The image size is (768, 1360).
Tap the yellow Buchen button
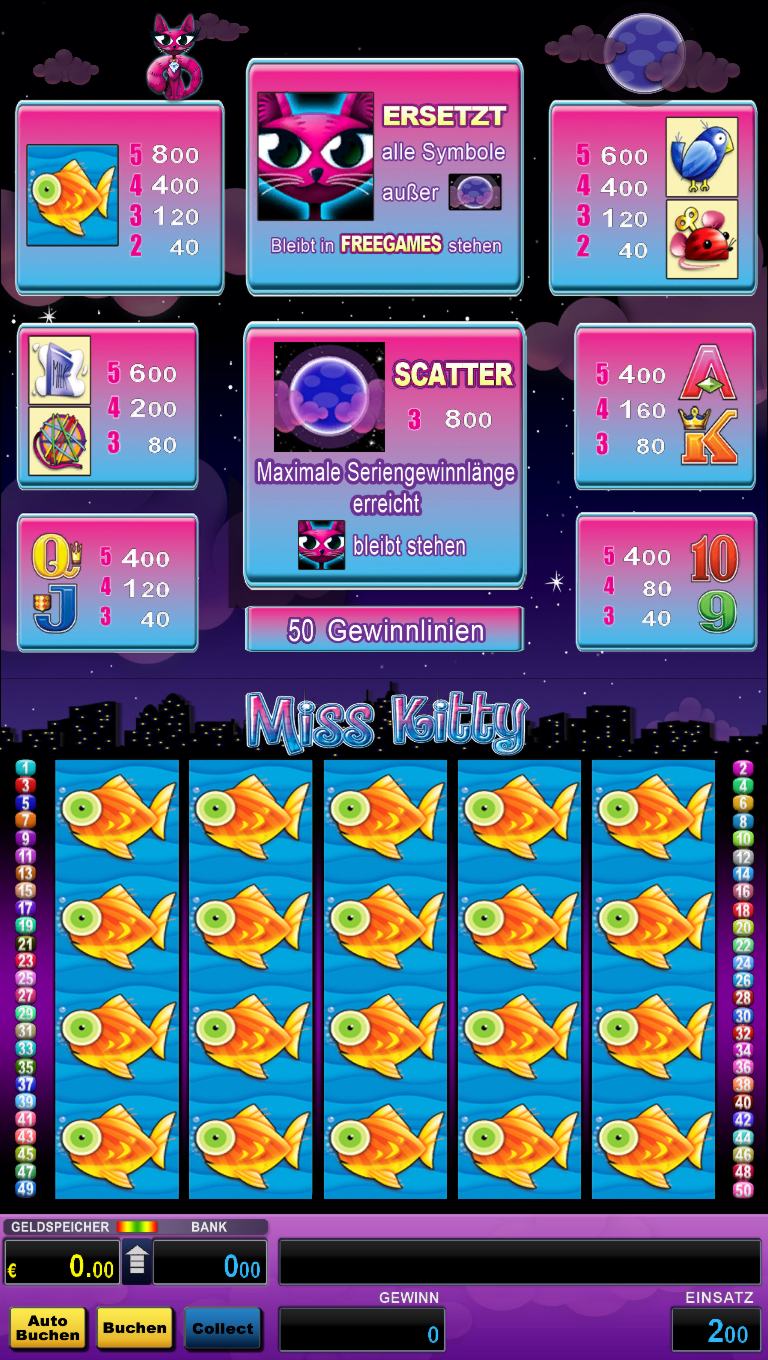pos(134,1328)
